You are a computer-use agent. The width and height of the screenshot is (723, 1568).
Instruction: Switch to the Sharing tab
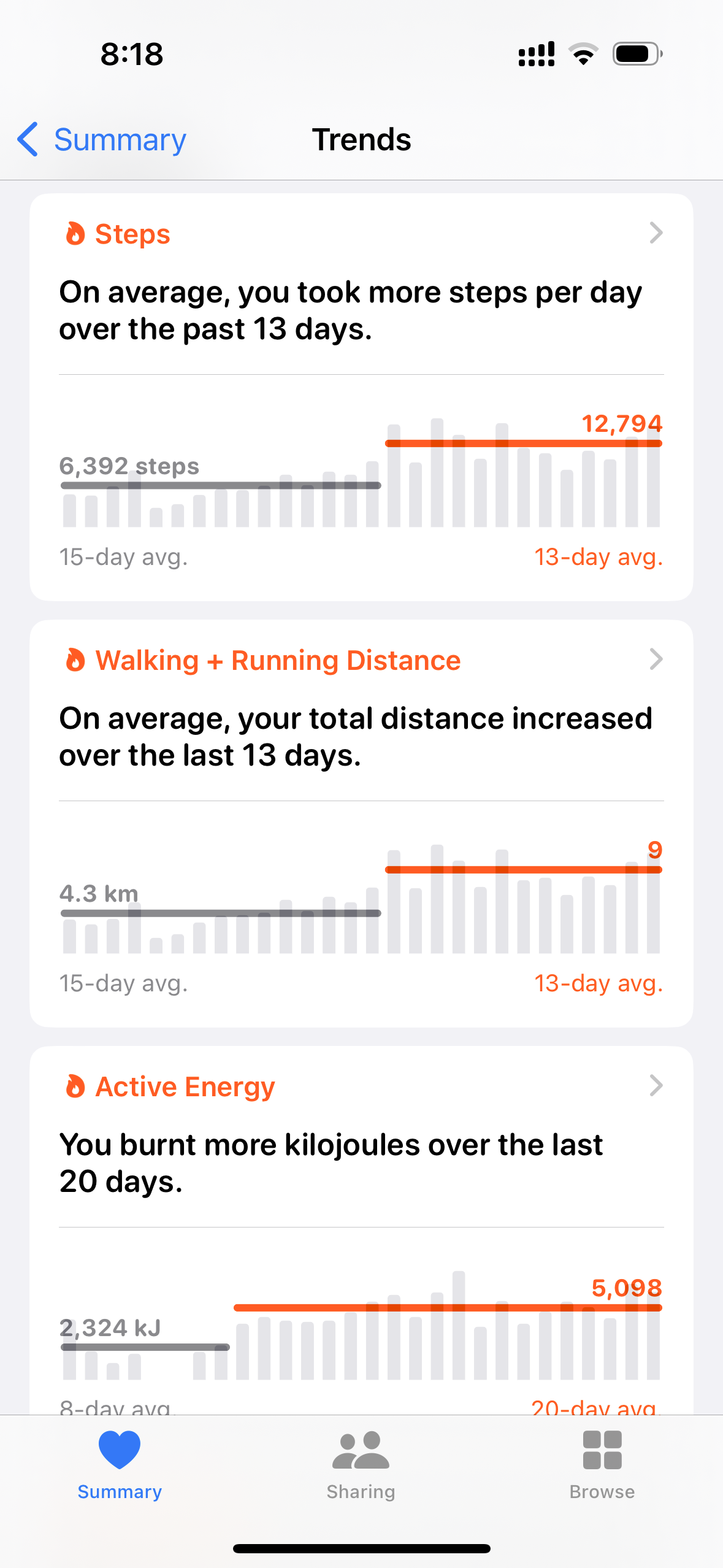tap(361, 1464)
